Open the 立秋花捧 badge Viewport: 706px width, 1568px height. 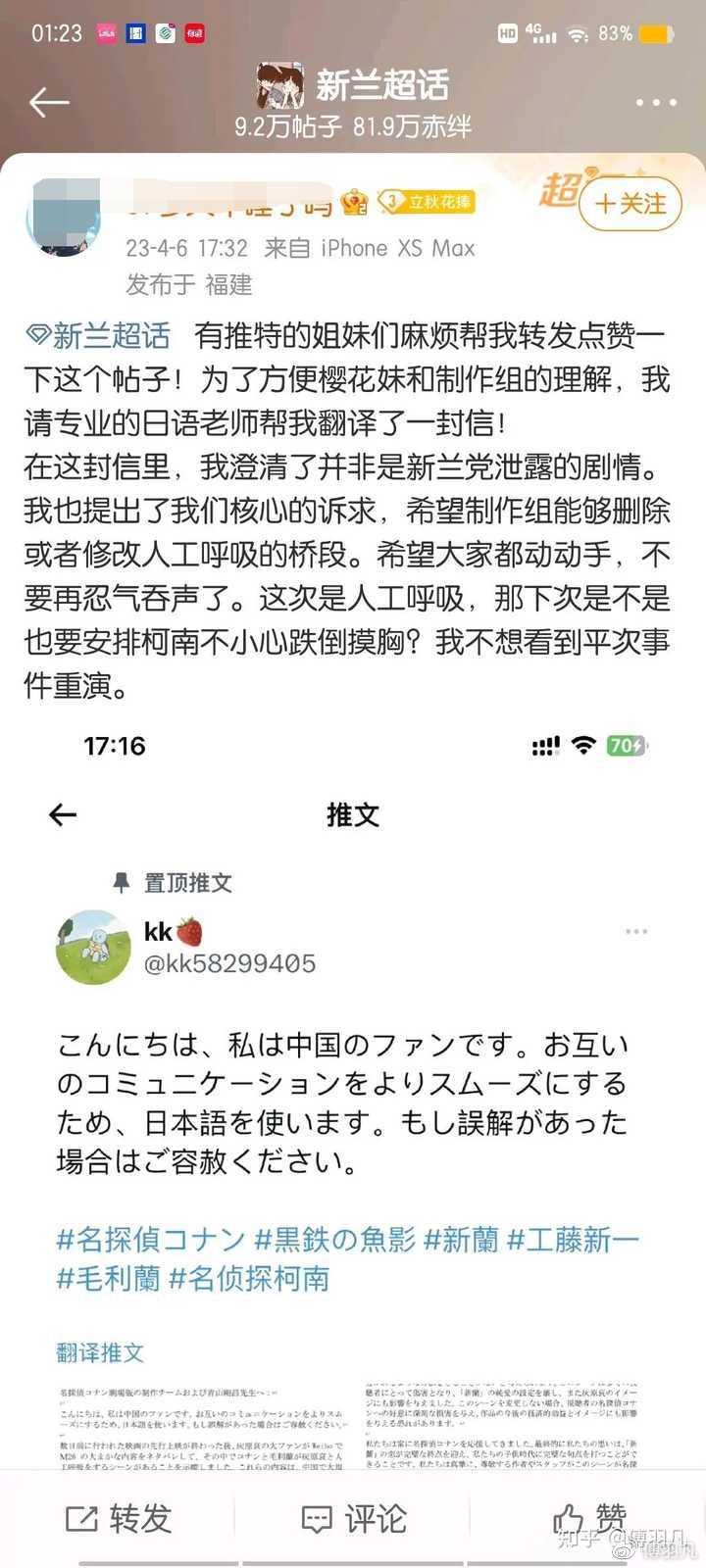(428, 202)
